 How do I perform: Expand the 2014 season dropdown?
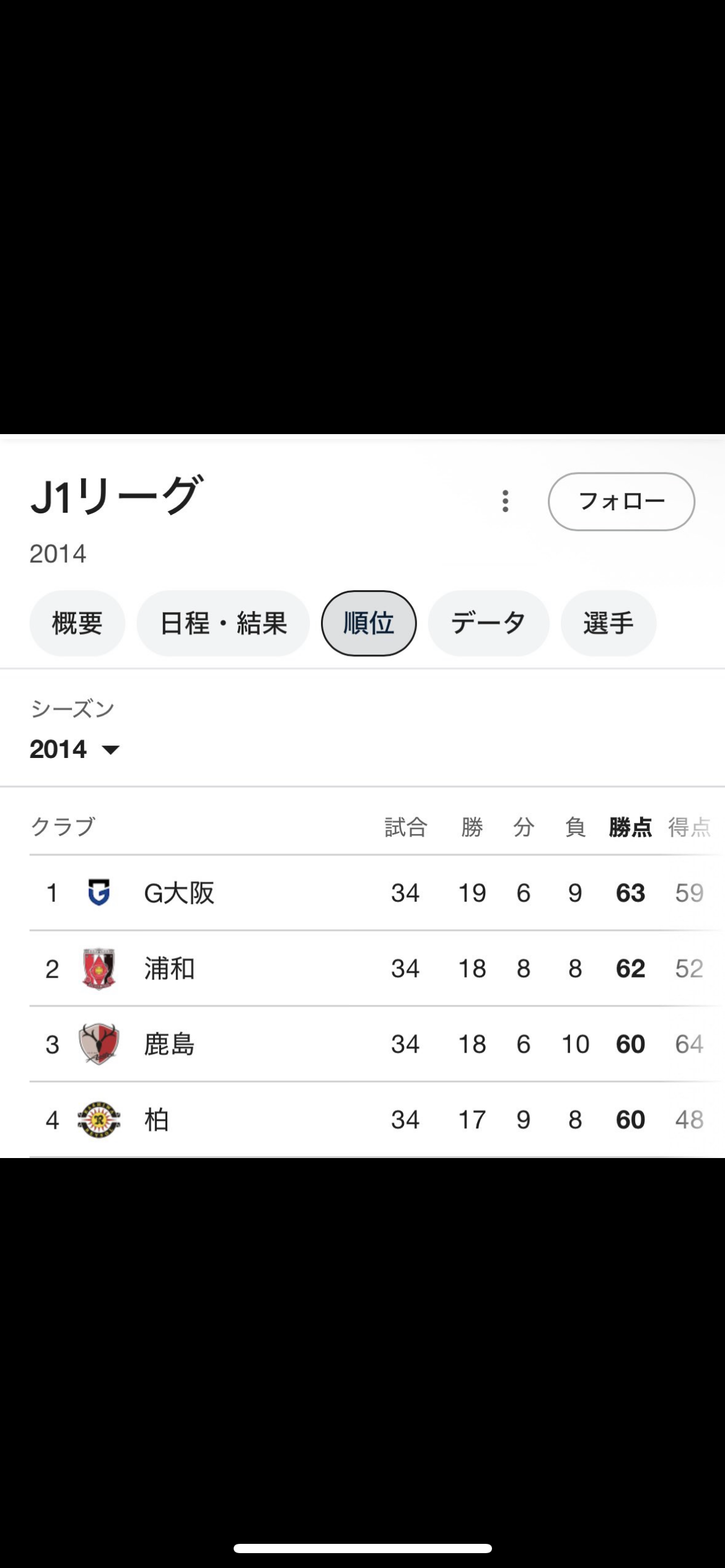(74, 749)
